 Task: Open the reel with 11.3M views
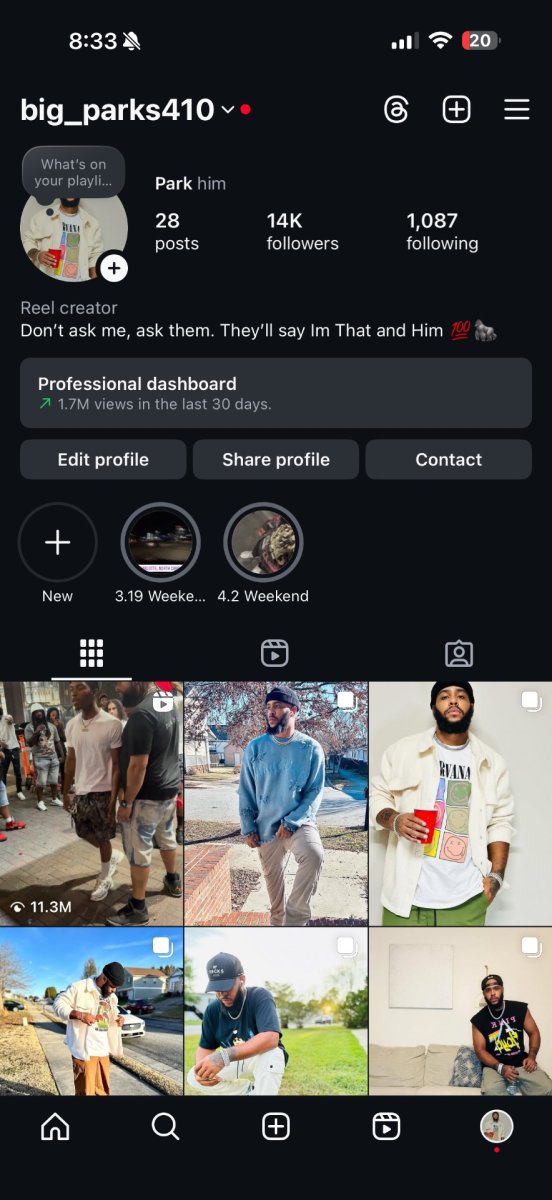(x=91, y=803)
